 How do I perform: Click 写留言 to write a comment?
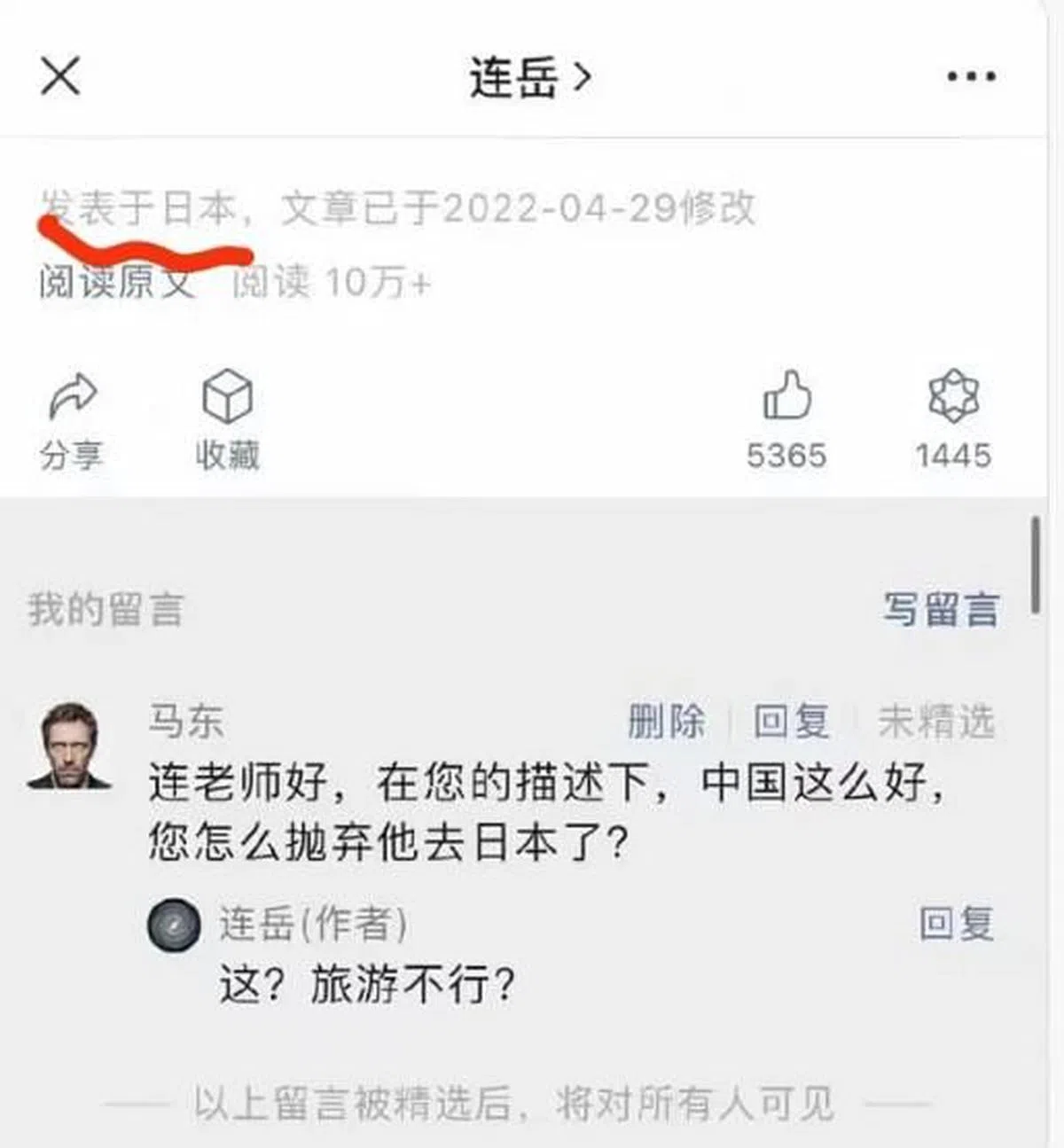(x=943, y=610)
